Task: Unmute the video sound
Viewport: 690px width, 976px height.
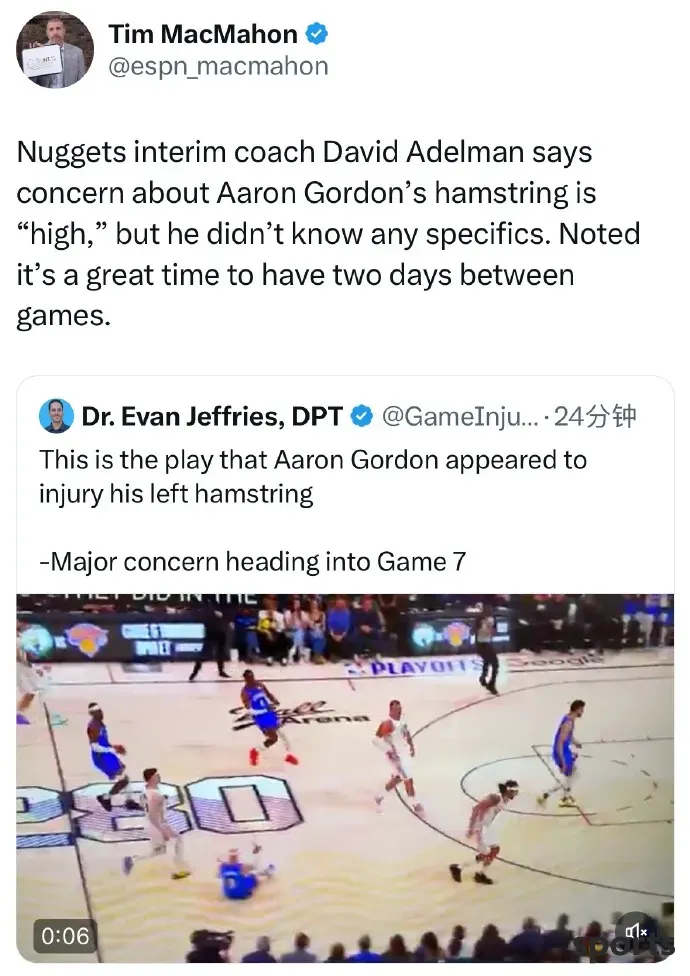Action: [x=638, y=935]
